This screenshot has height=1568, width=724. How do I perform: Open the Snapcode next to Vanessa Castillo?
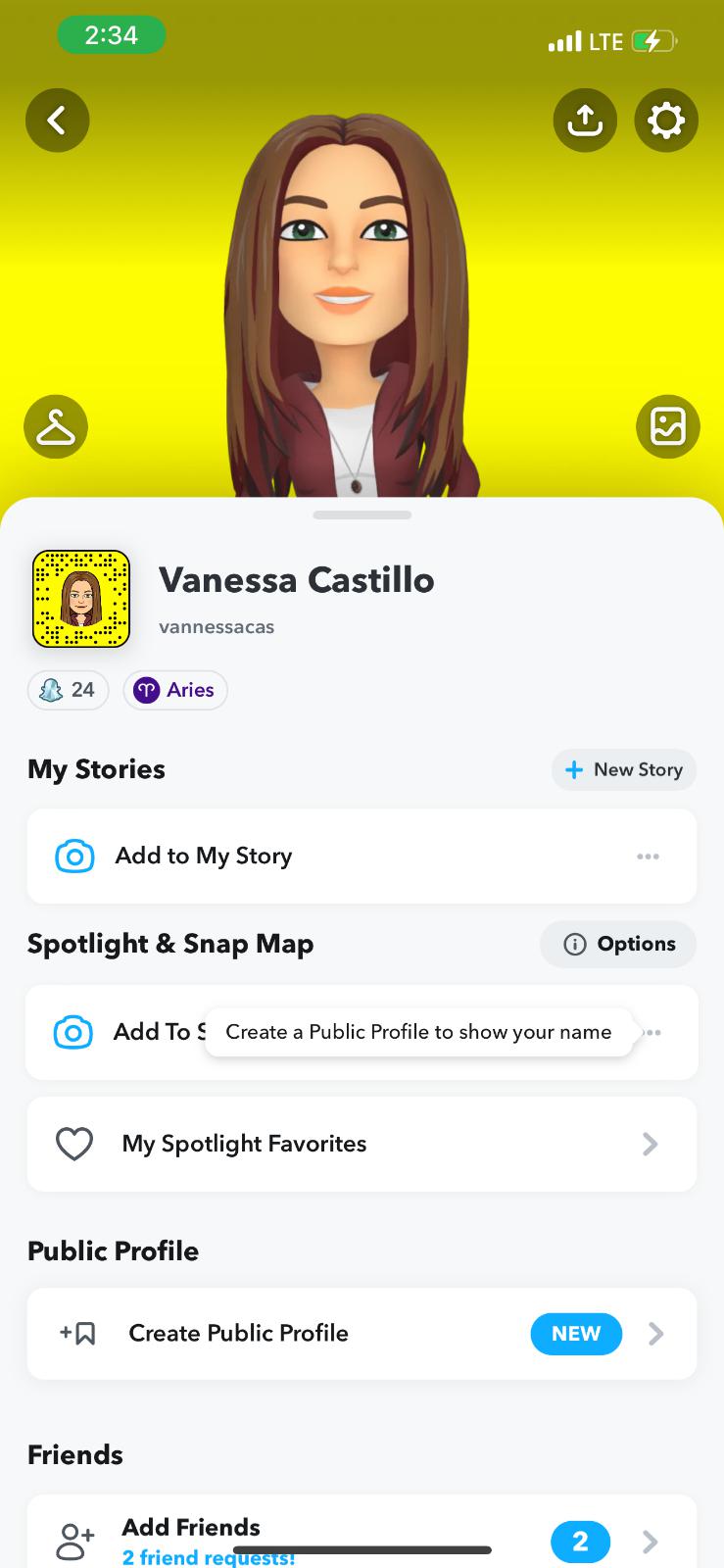coord(81,600)
